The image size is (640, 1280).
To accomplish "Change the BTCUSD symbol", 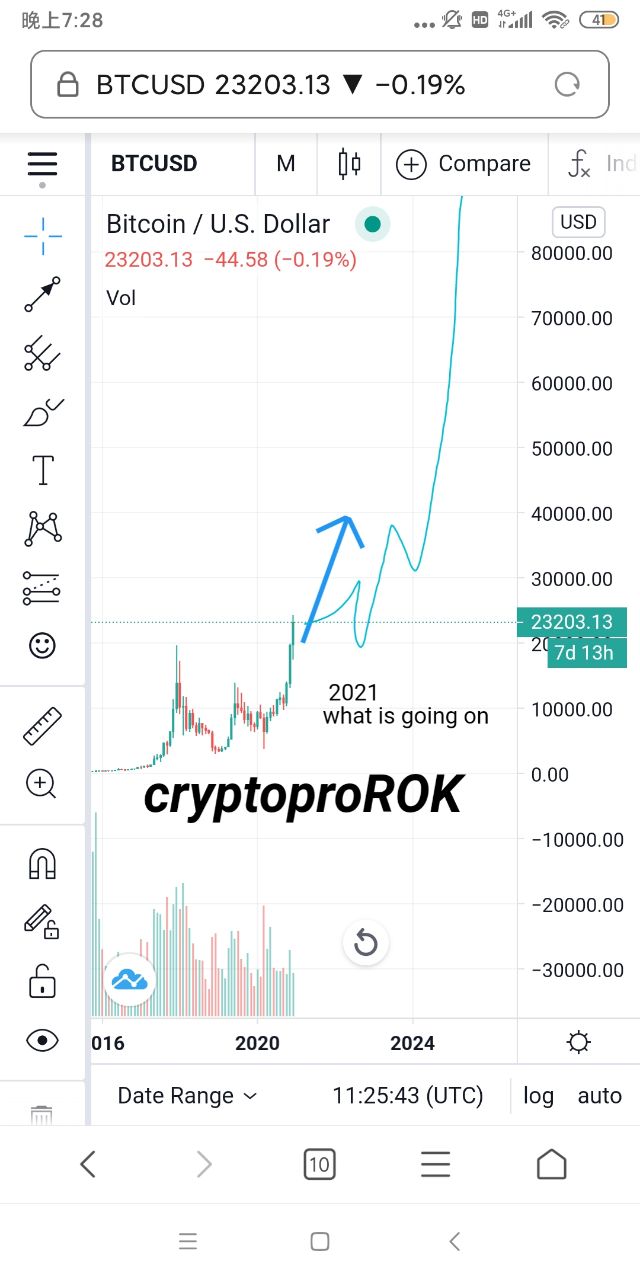I will coord(154,164).
